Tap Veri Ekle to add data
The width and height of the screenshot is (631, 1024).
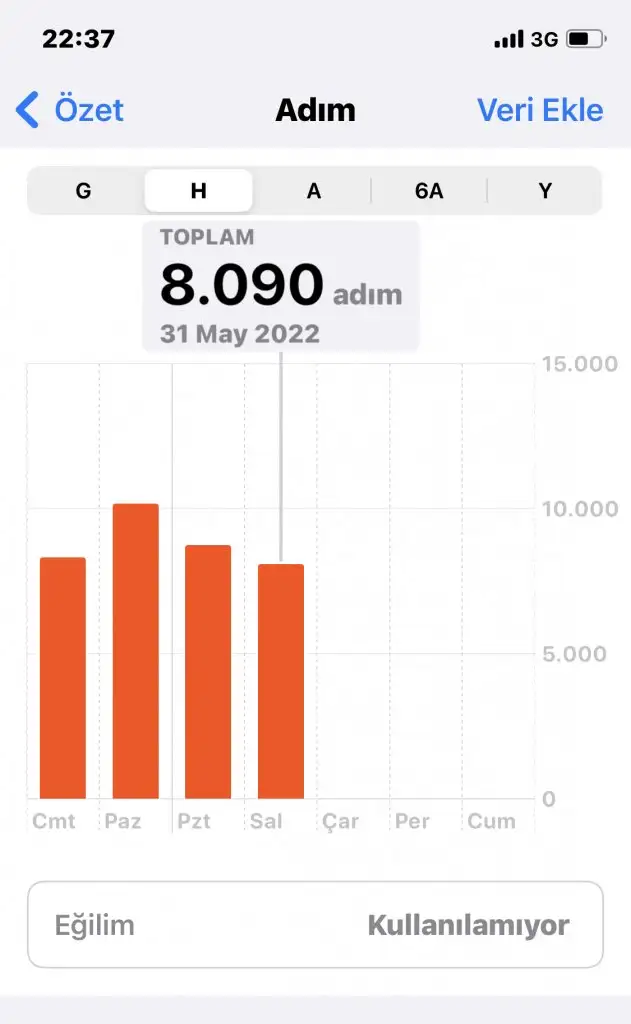(540, 109)
